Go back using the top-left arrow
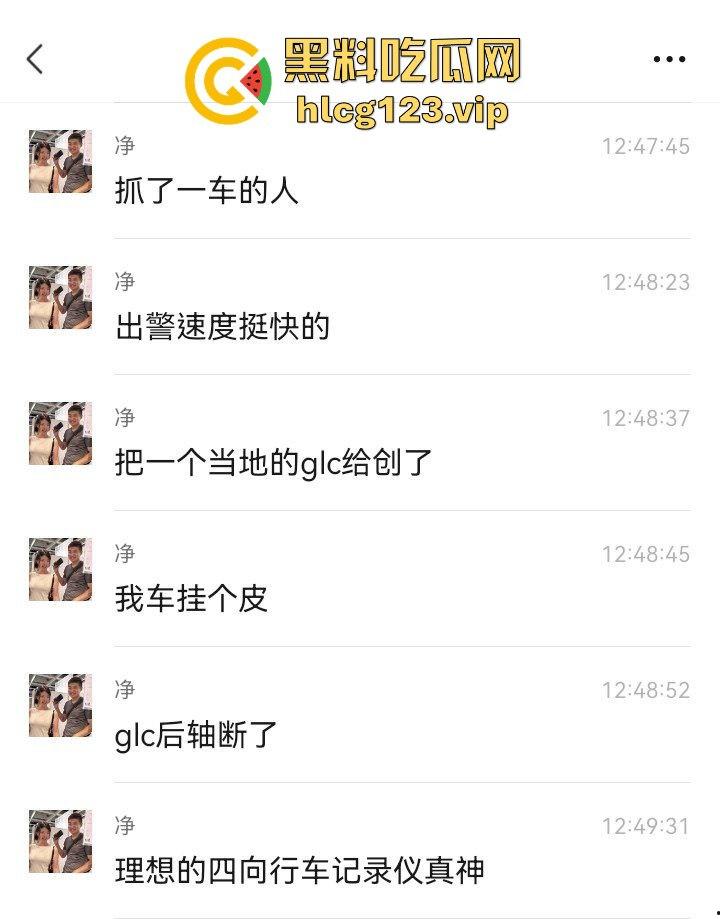 (35, 60)
